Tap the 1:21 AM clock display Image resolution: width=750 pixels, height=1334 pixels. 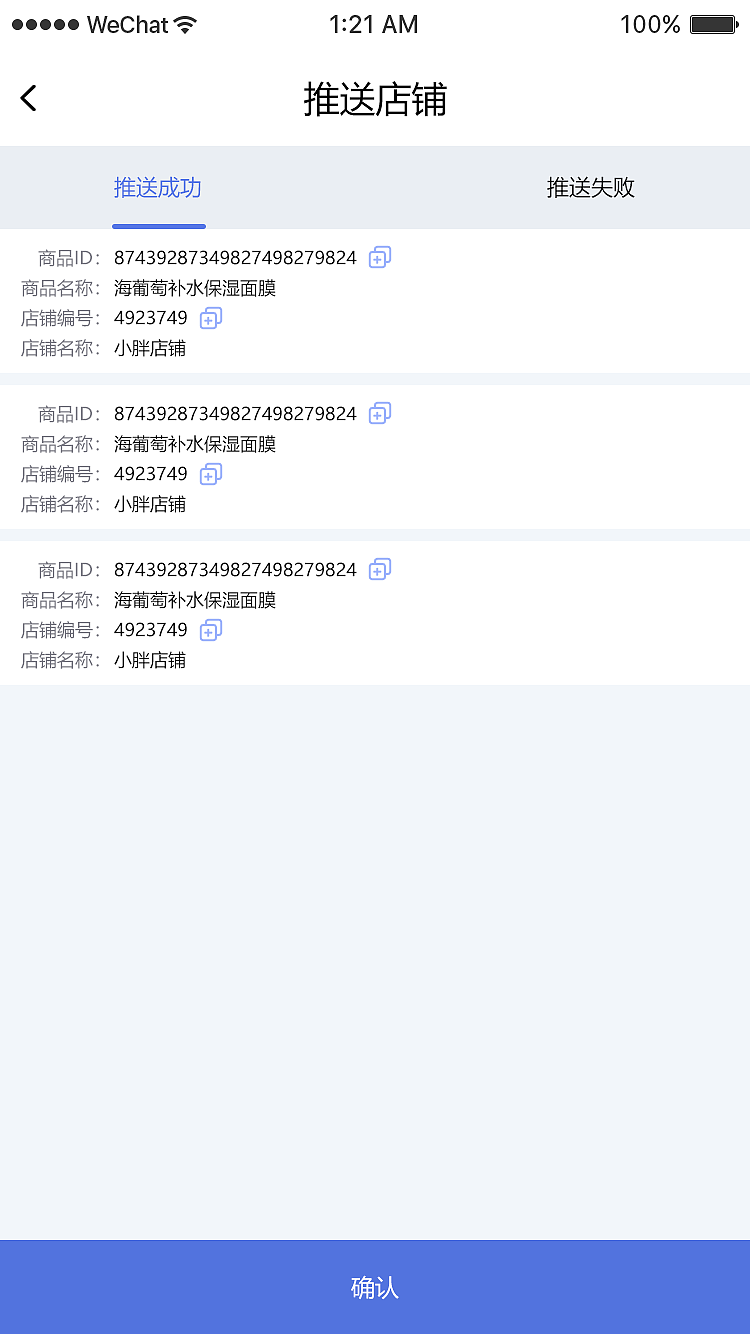(374, 24)
